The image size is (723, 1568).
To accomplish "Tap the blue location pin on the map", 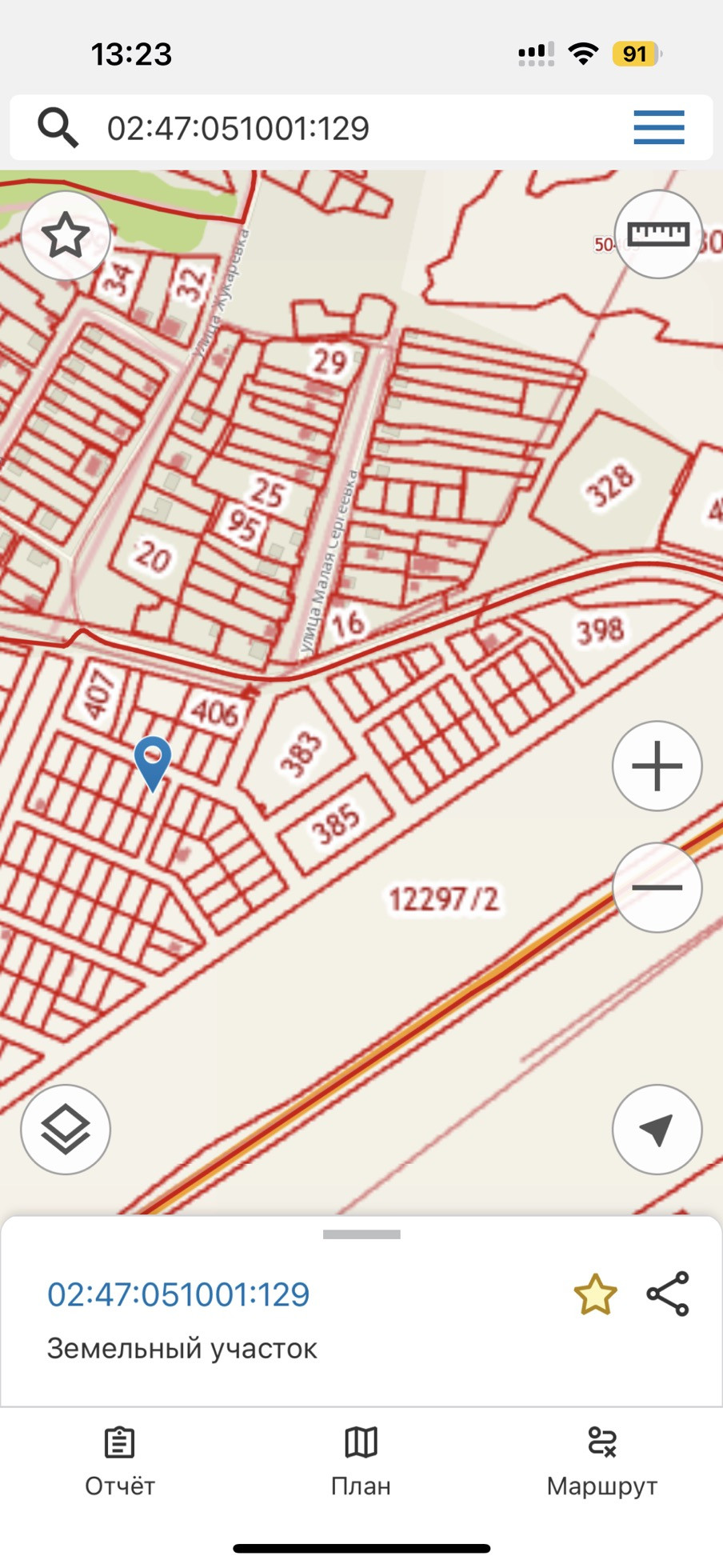I will [152, 762].
